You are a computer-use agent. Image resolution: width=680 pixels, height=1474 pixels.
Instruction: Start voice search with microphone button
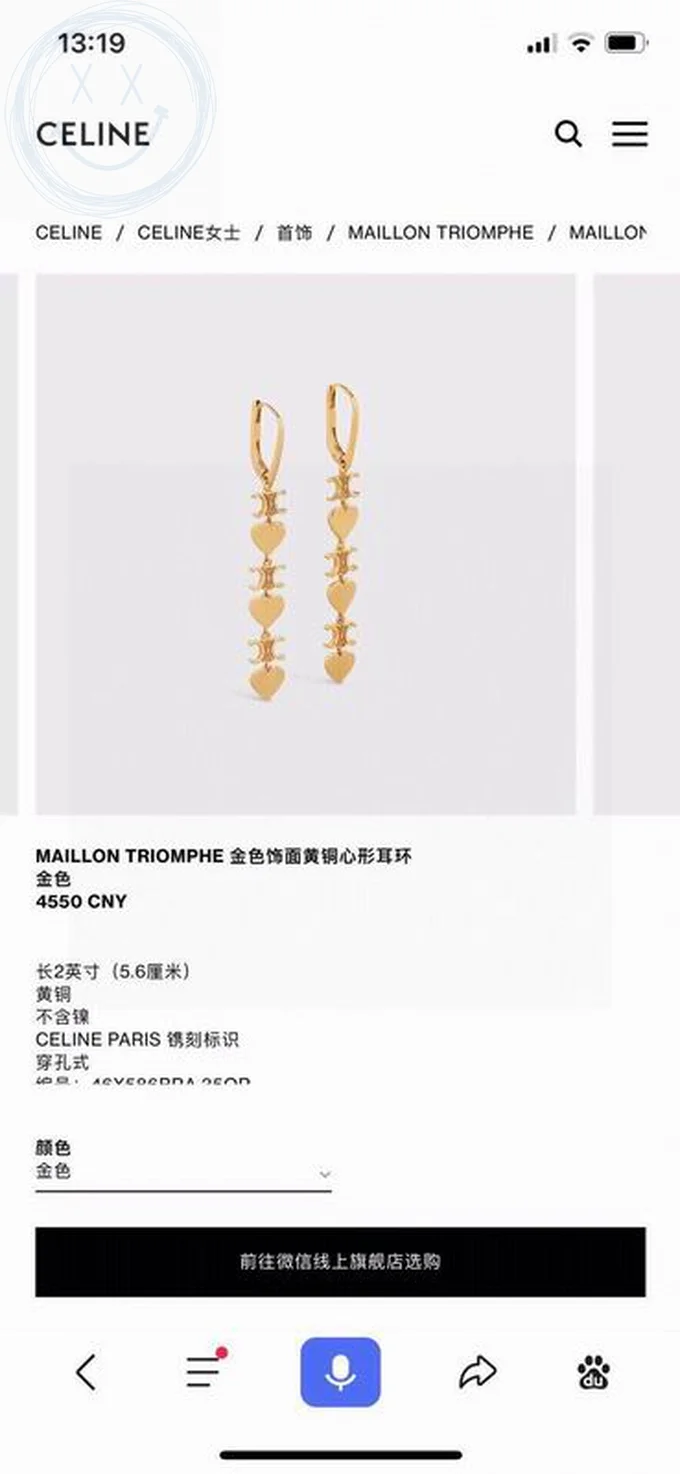coord(340,1372)
